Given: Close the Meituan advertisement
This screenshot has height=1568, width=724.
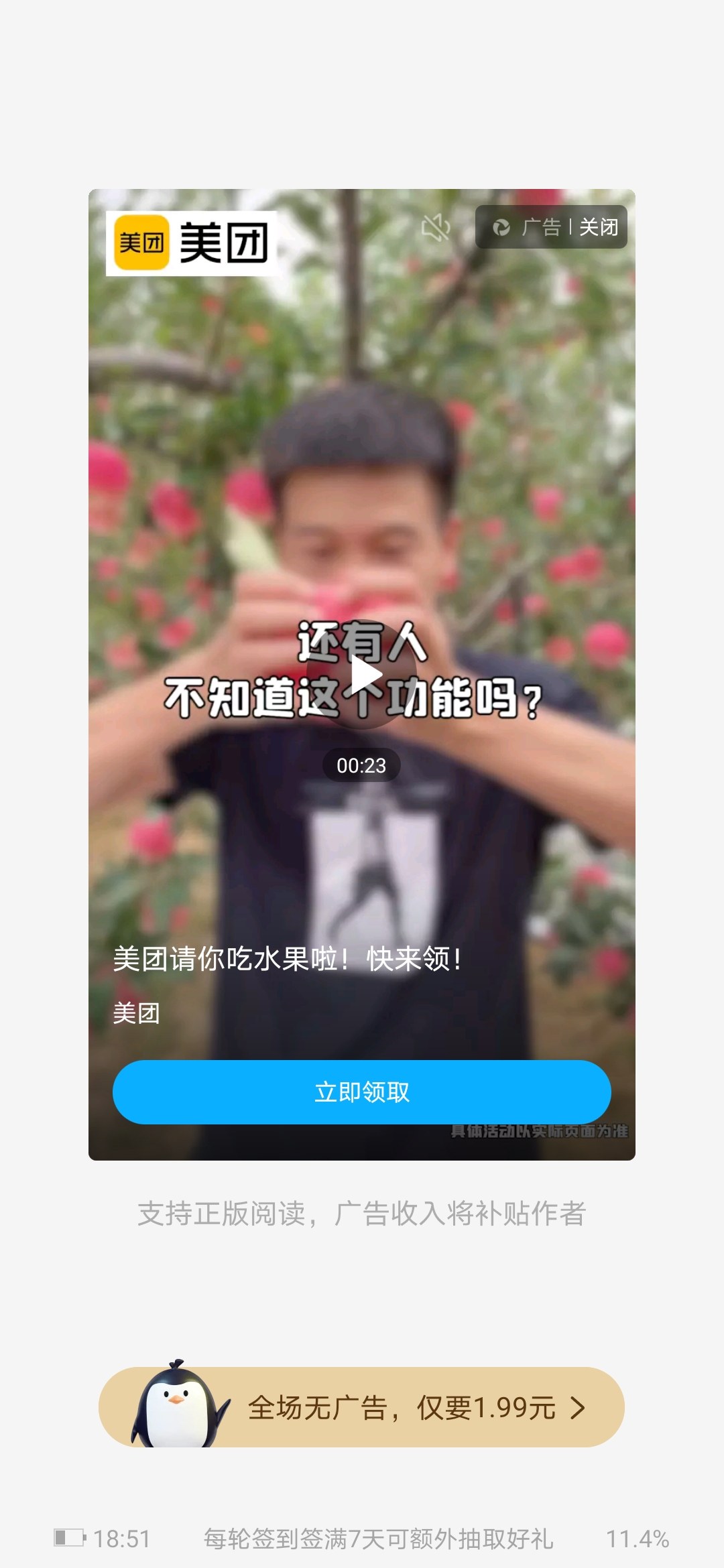Looking at the screenshot, I should [x=598, y=227].
